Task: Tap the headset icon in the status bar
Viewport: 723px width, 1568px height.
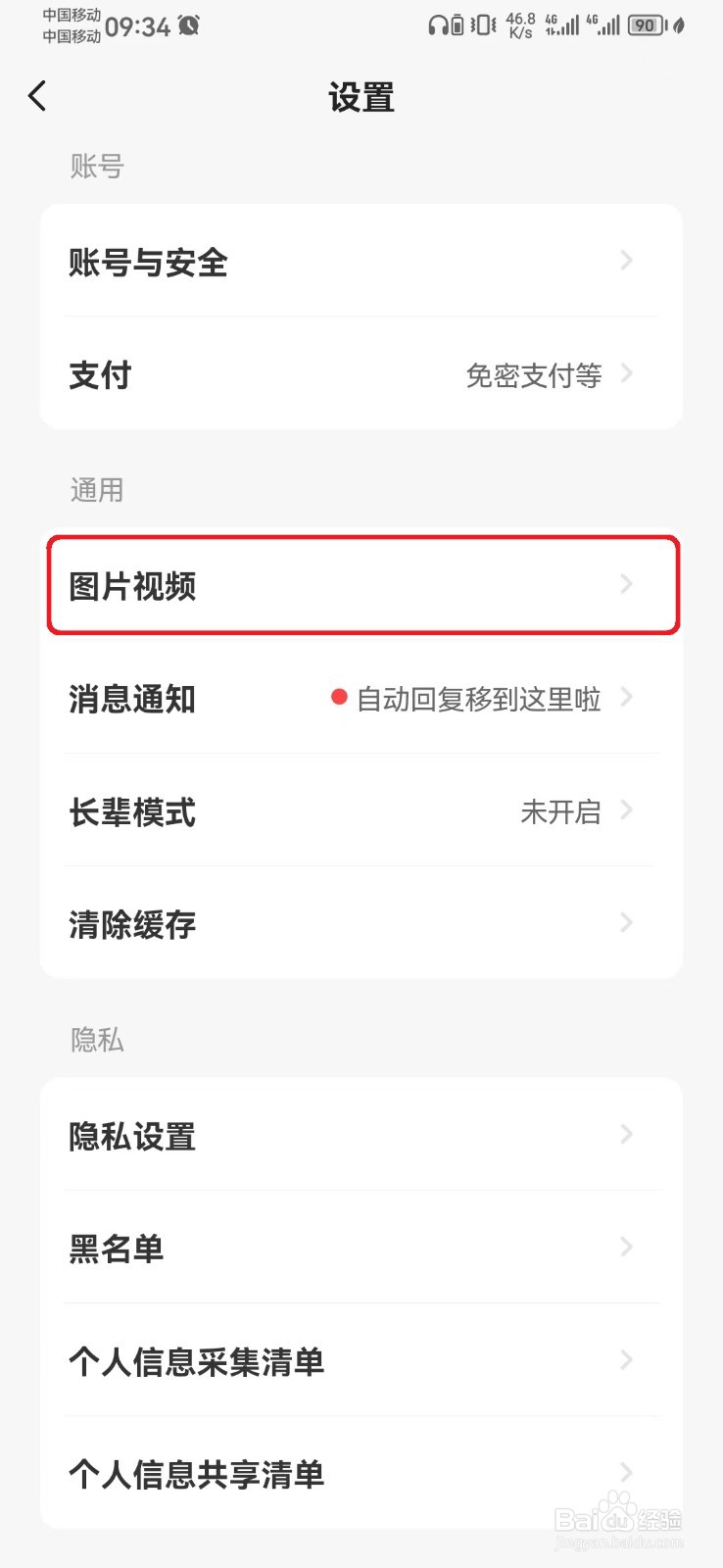Action: tap(437, 25)
